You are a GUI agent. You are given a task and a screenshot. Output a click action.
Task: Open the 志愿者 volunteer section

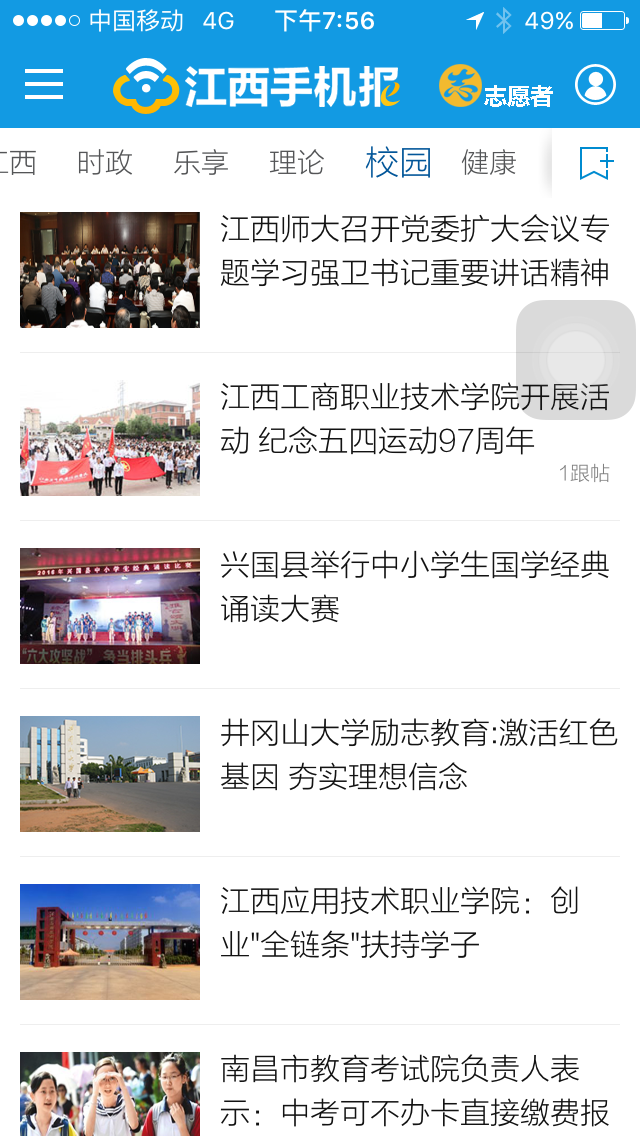coord(496,87)
